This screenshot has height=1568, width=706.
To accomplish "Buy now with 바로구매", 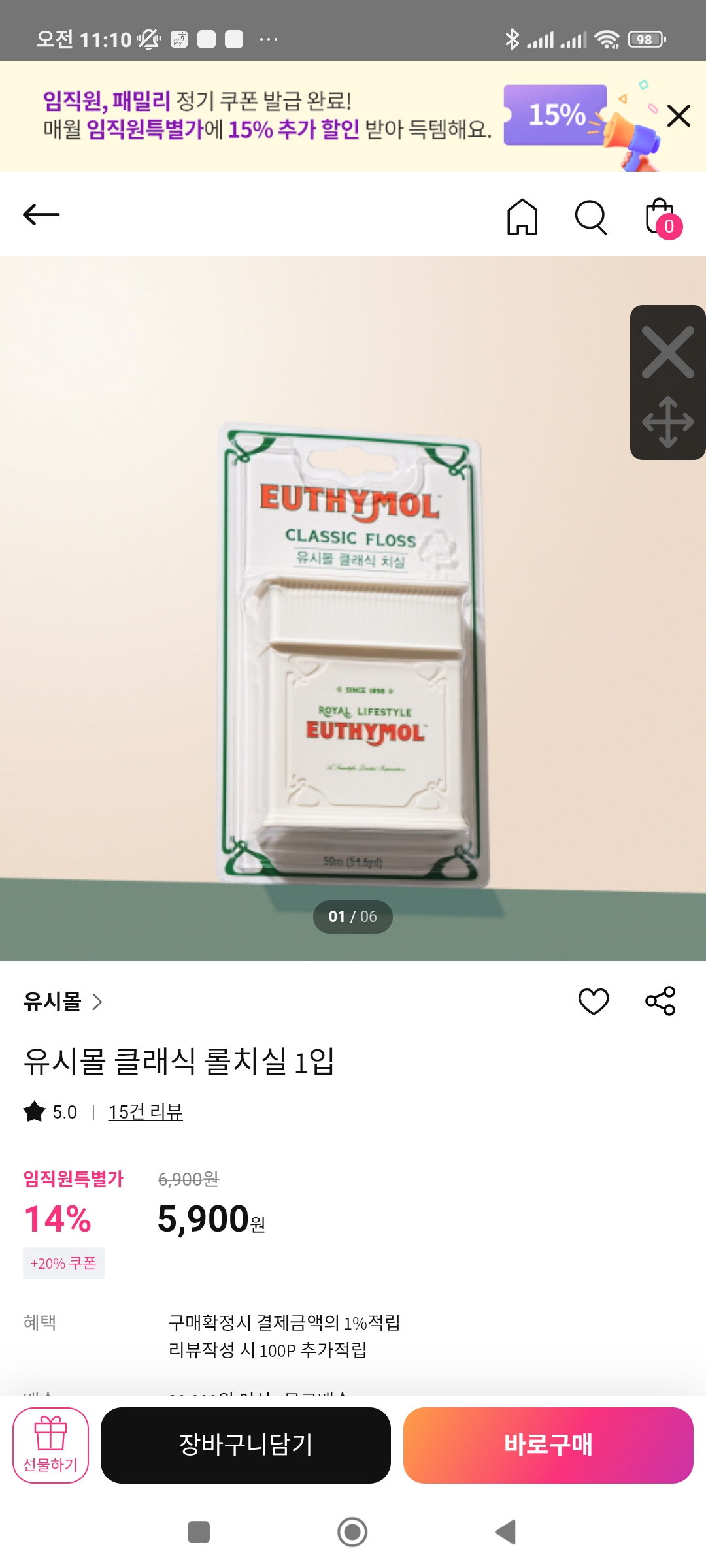I will coord(548,1445).
